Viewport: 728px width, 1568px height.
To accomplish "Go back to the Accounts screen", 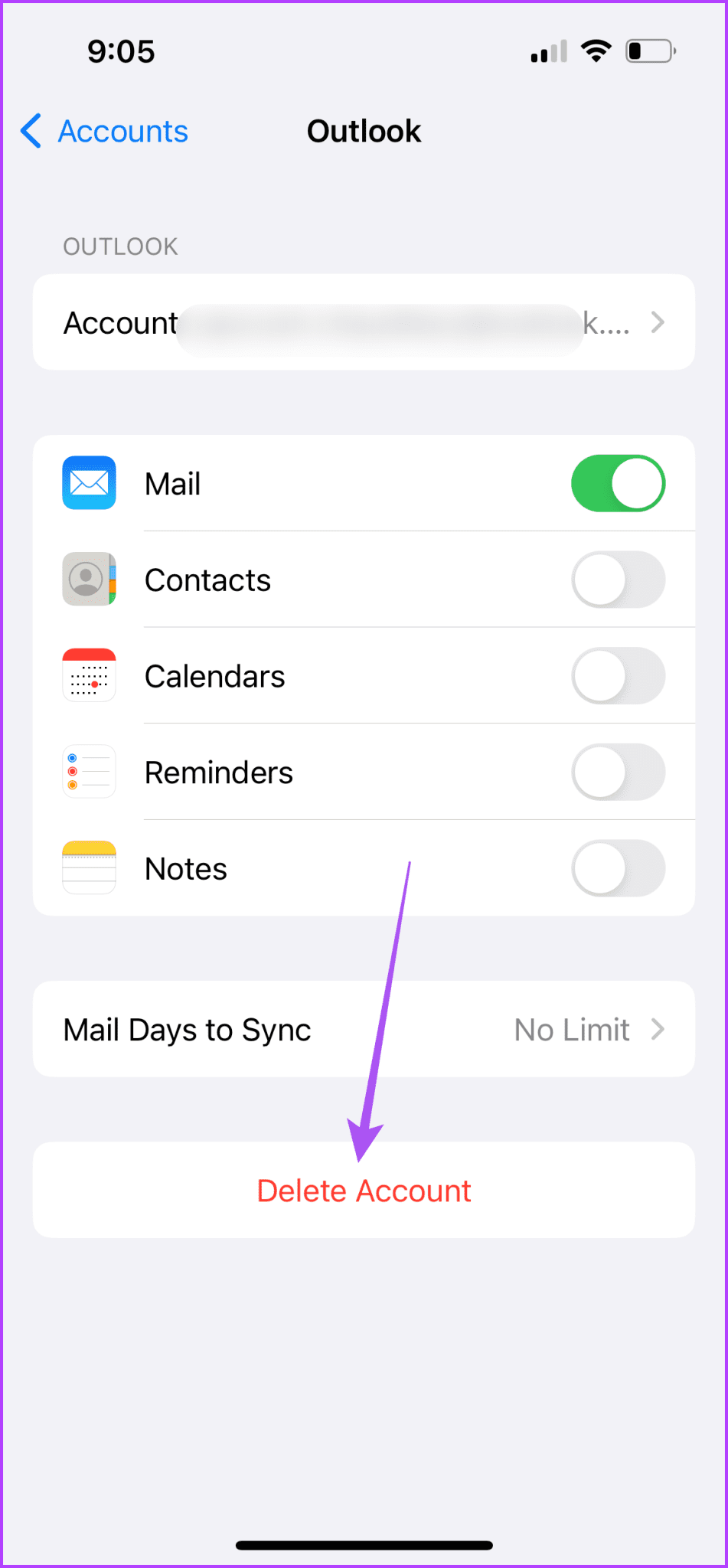I will (103, 131).
